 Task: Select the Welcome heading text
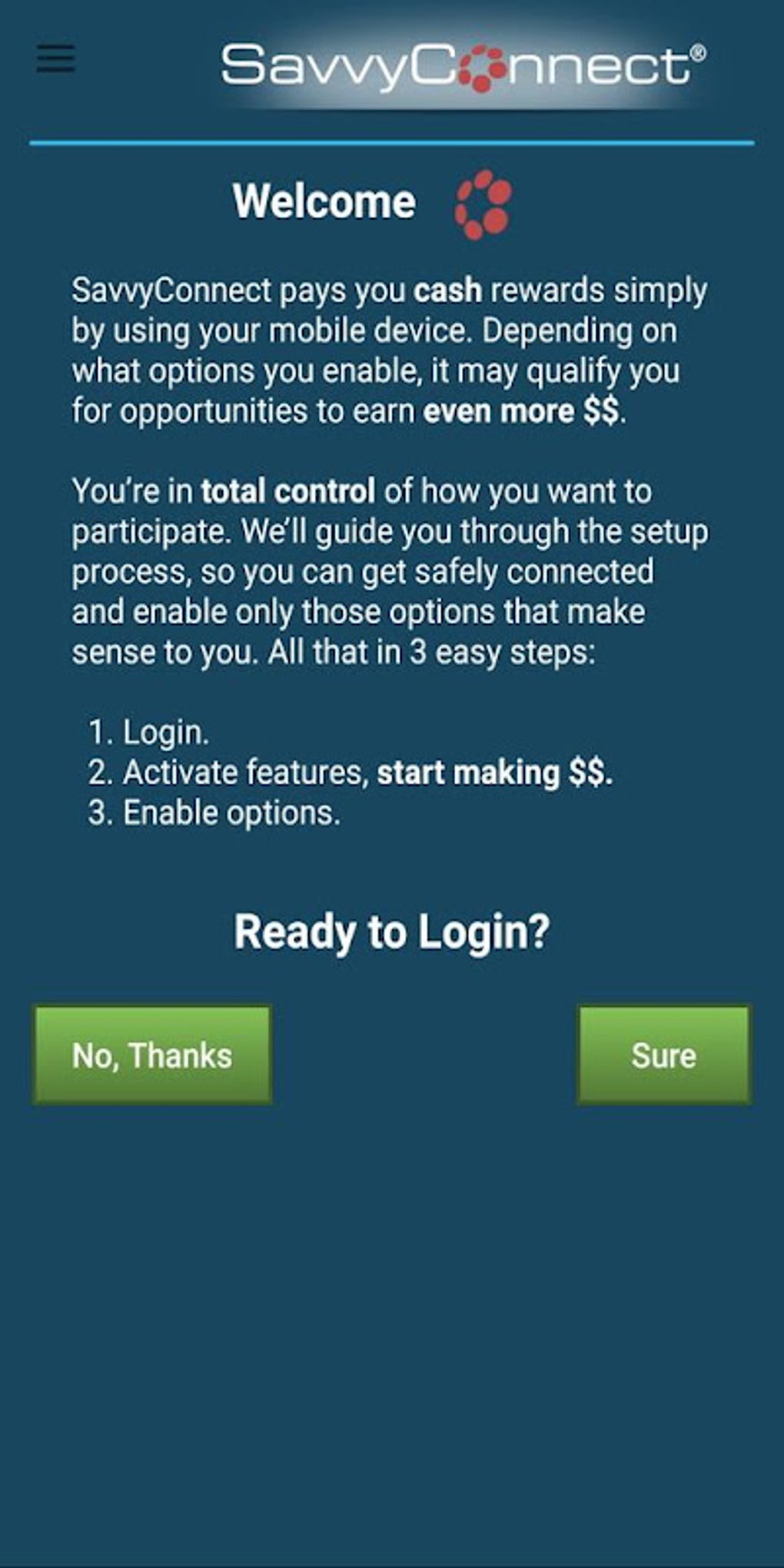coord(324,201)
